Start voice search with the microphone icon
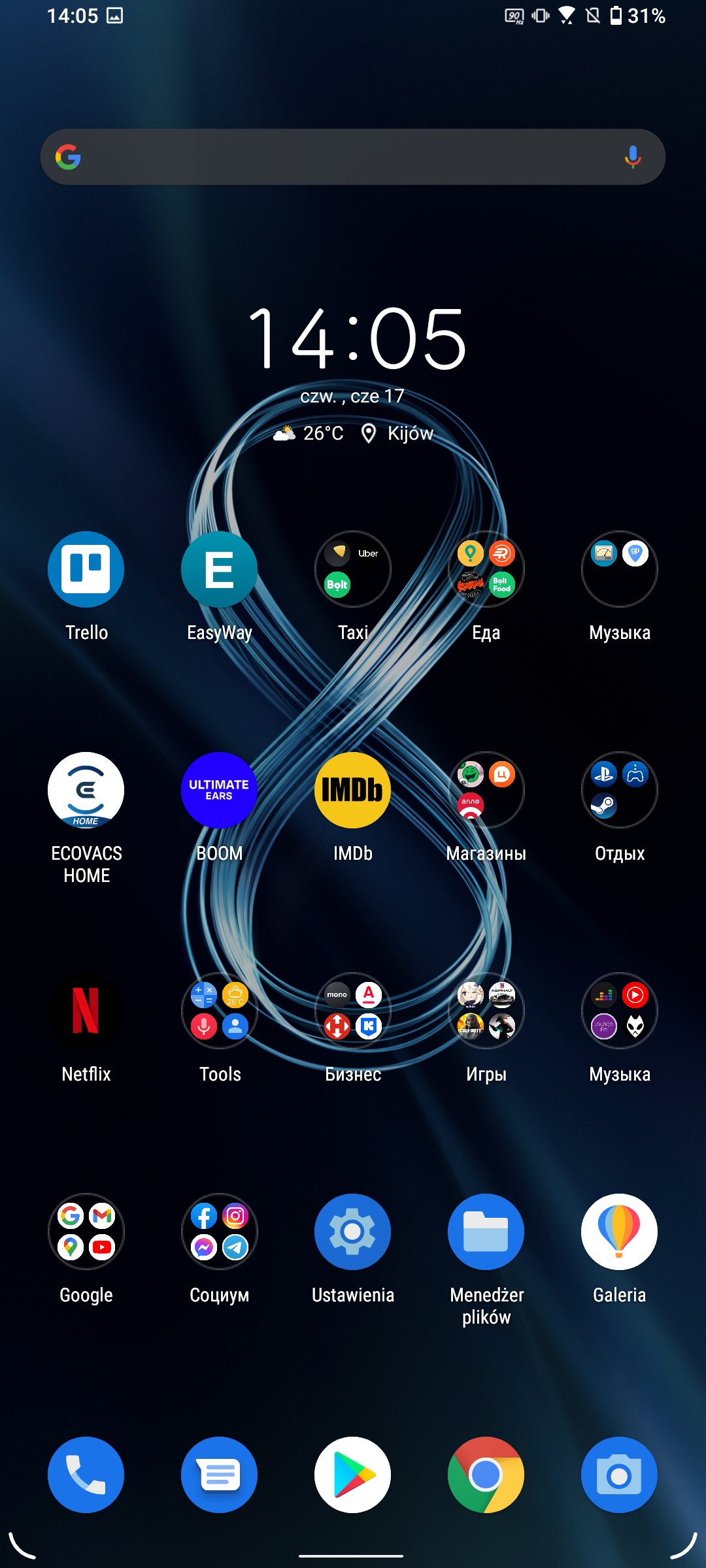Image resolution: width=706 pixels, height=1568 pixels. click(x=632, y=157)
